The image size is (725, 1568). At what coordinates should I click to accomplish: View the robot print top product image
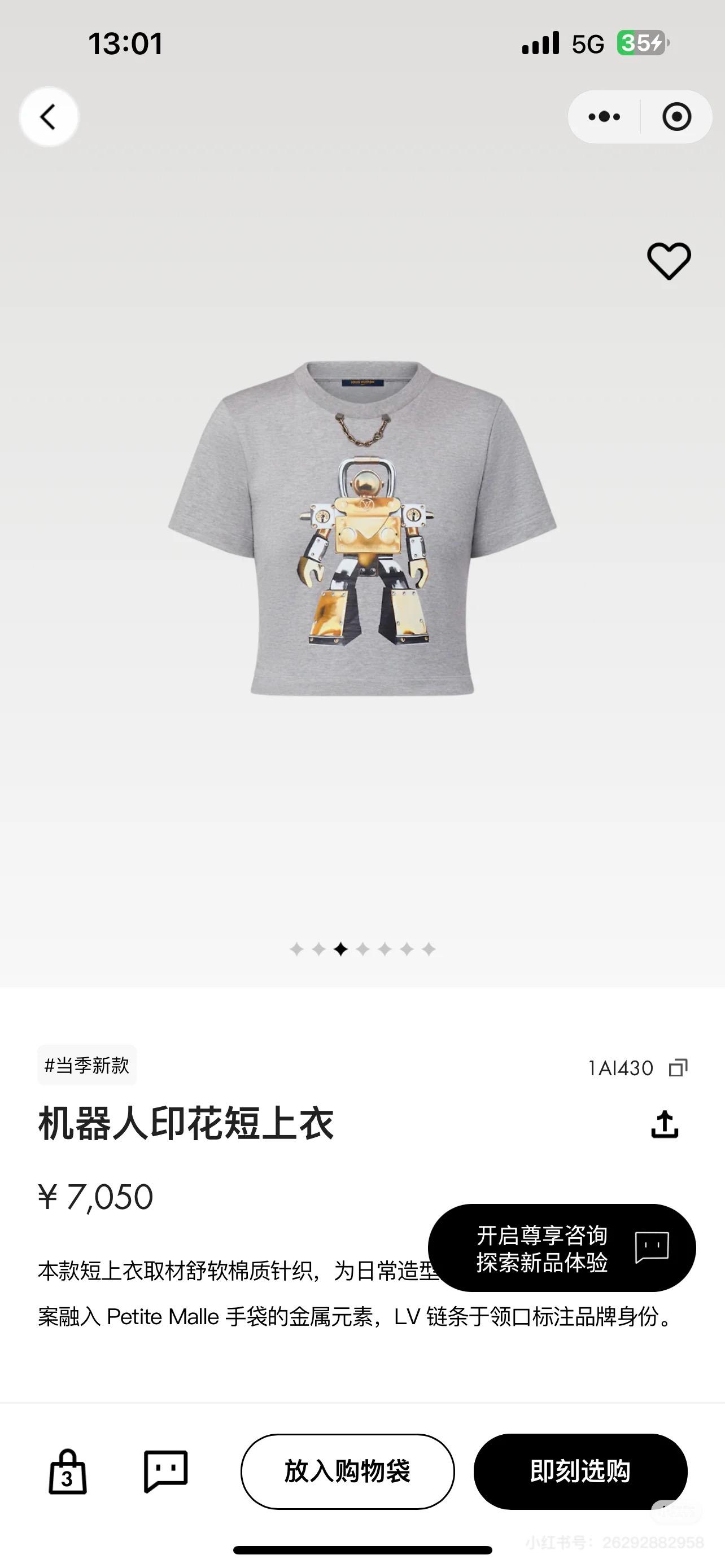(x=363, y=528)
